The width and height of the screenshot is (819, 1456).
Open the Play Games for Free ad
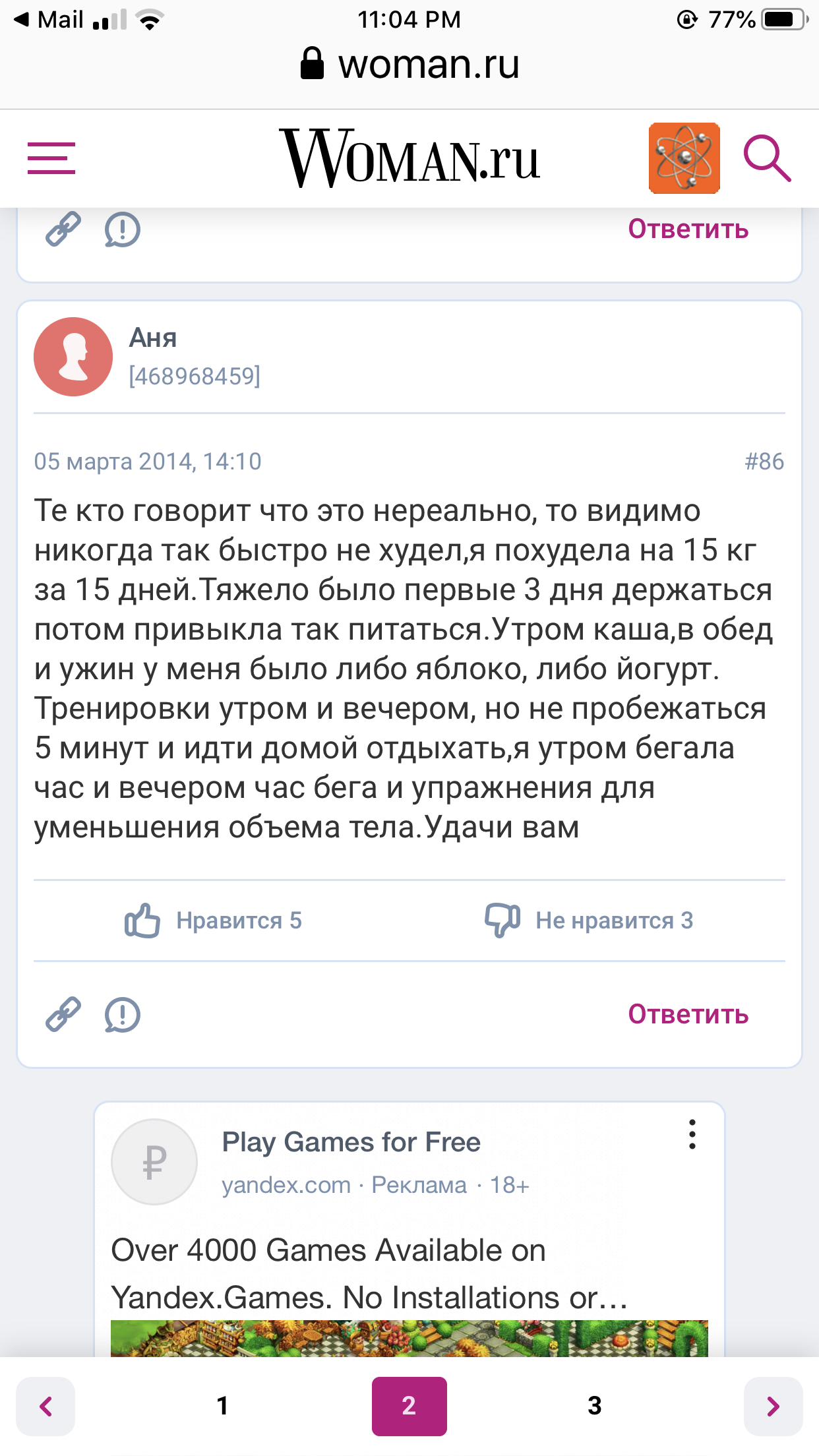coord(351,1142)
